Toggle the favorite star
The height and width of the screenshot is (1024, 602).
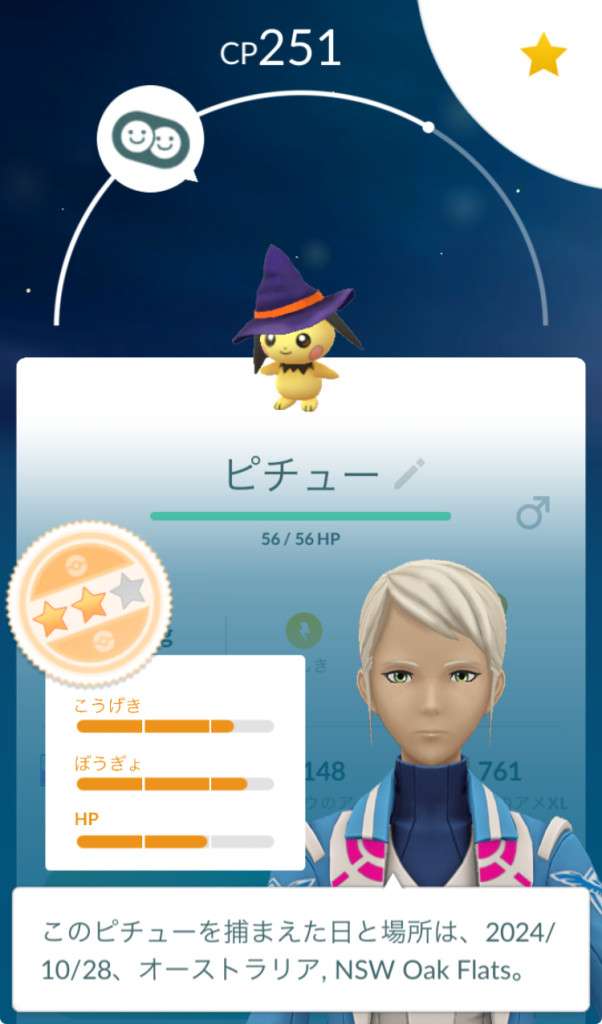[x=543, y=57]
